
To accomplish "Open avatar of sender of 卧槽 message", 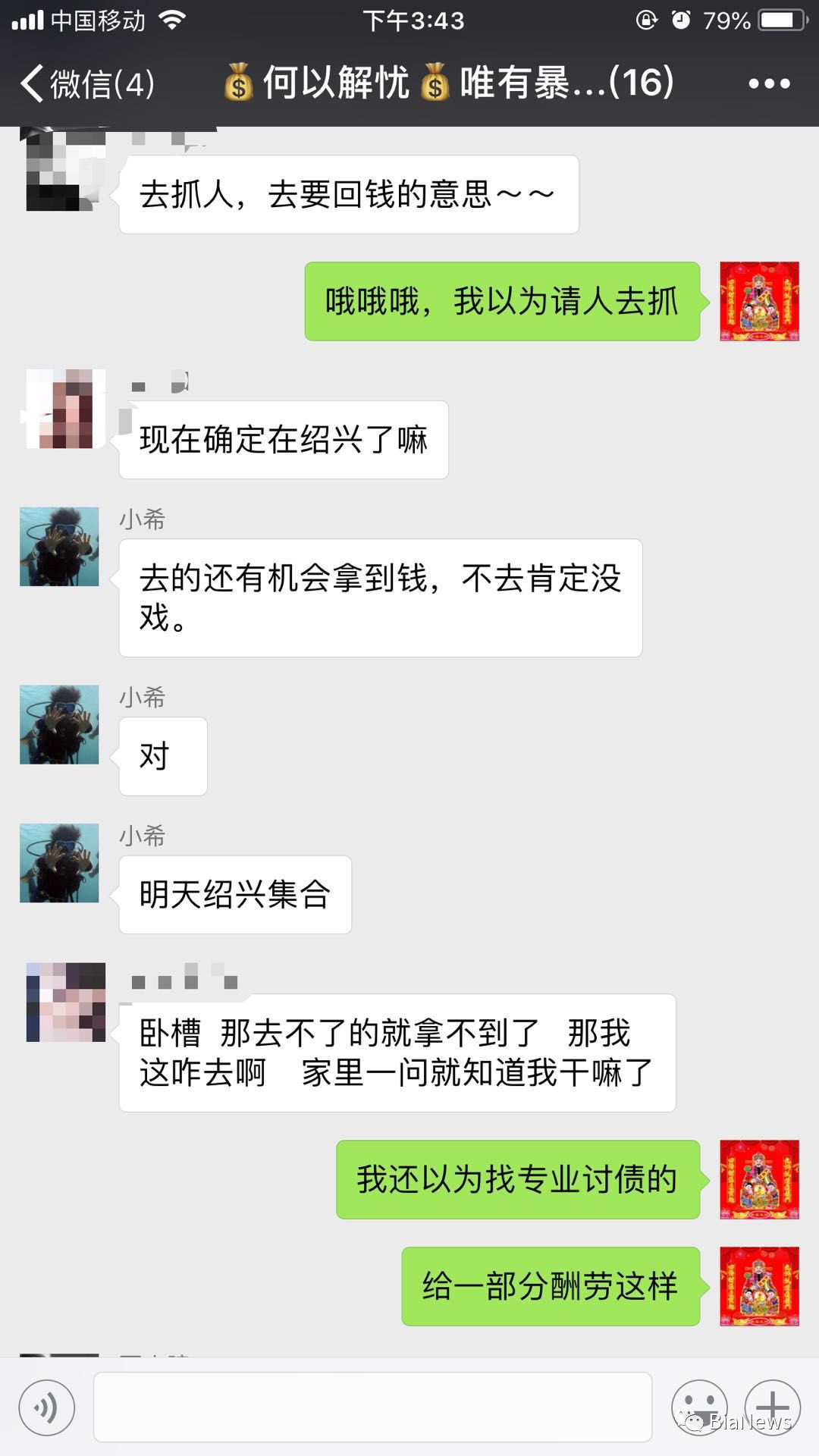I will coord(65,1002).
